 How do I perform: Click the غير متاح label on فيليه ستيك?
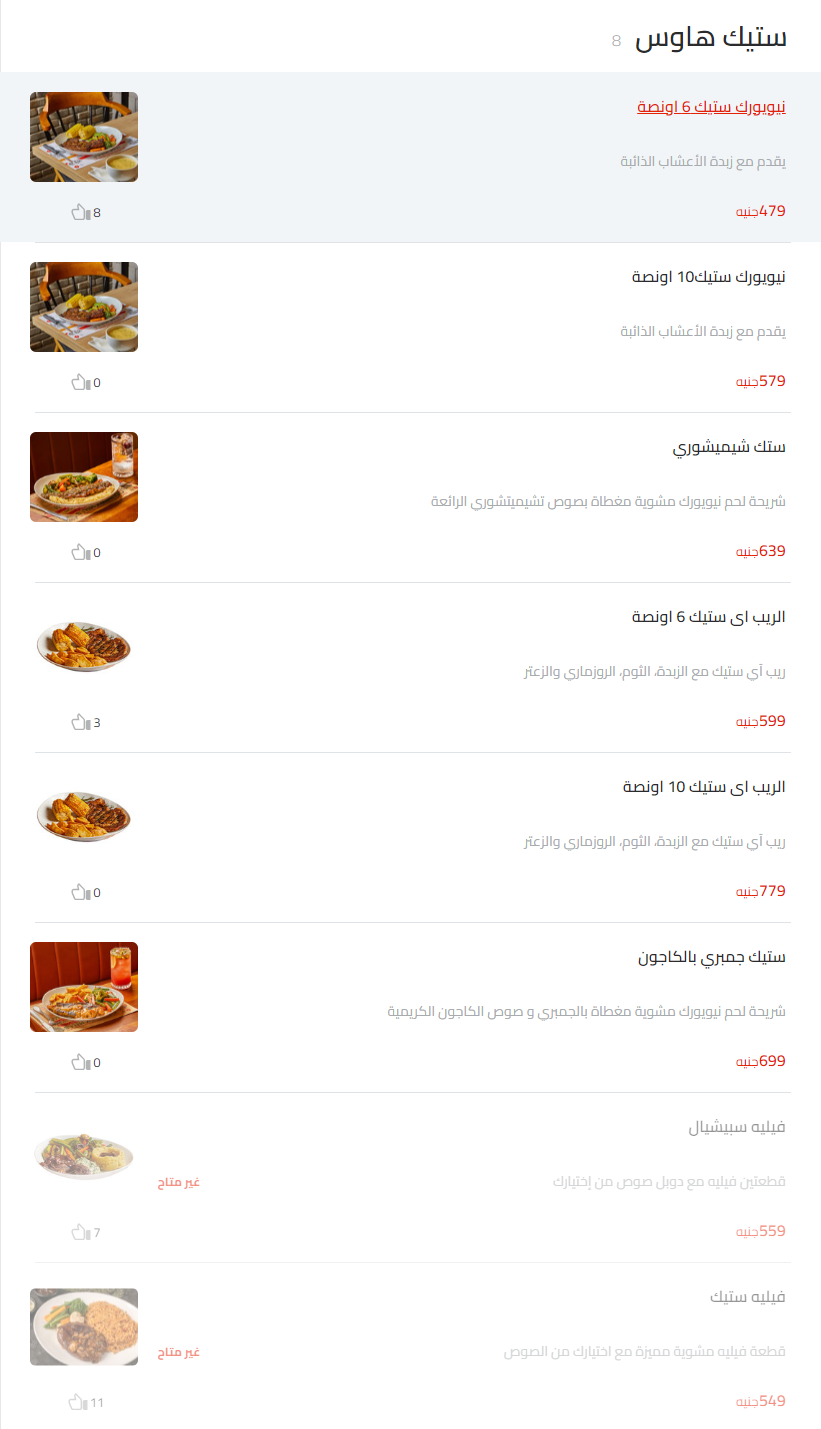click(x=179, y=1351)
